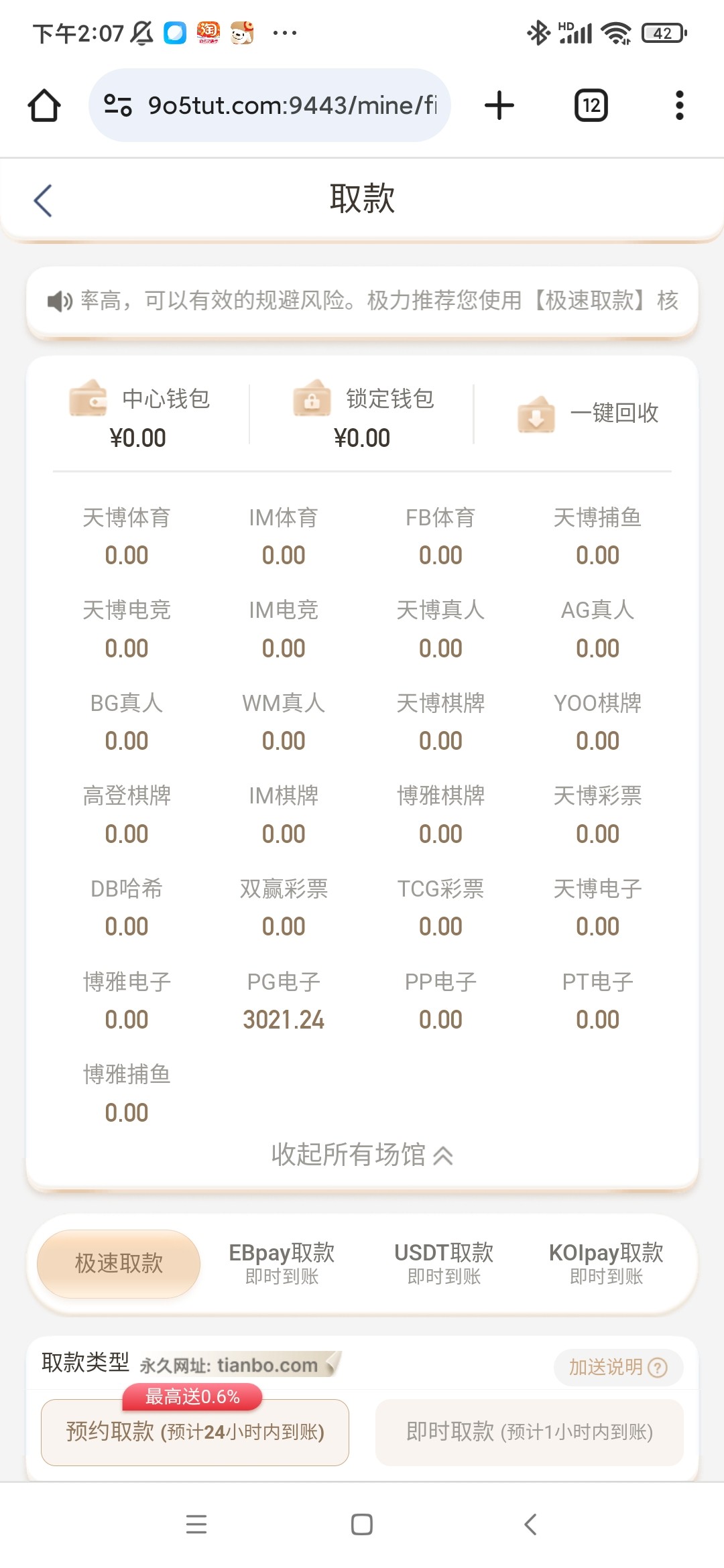The width and height of the screenshot is (724, 1568).
Task: Collapse all venues via 收起所有场馆
Action: pos(349,1155)
